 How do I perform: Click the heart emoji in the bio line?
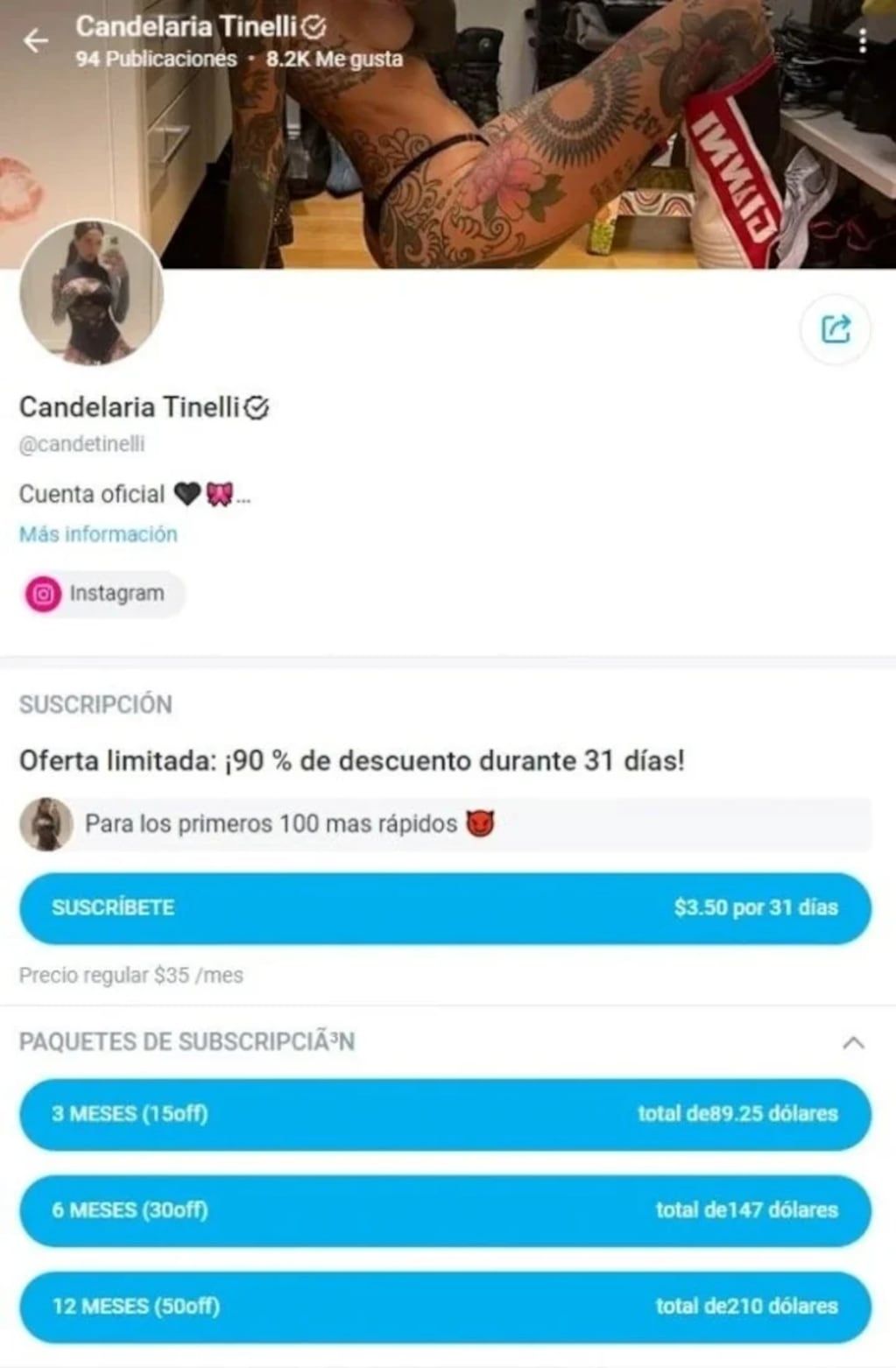point(187,493)
